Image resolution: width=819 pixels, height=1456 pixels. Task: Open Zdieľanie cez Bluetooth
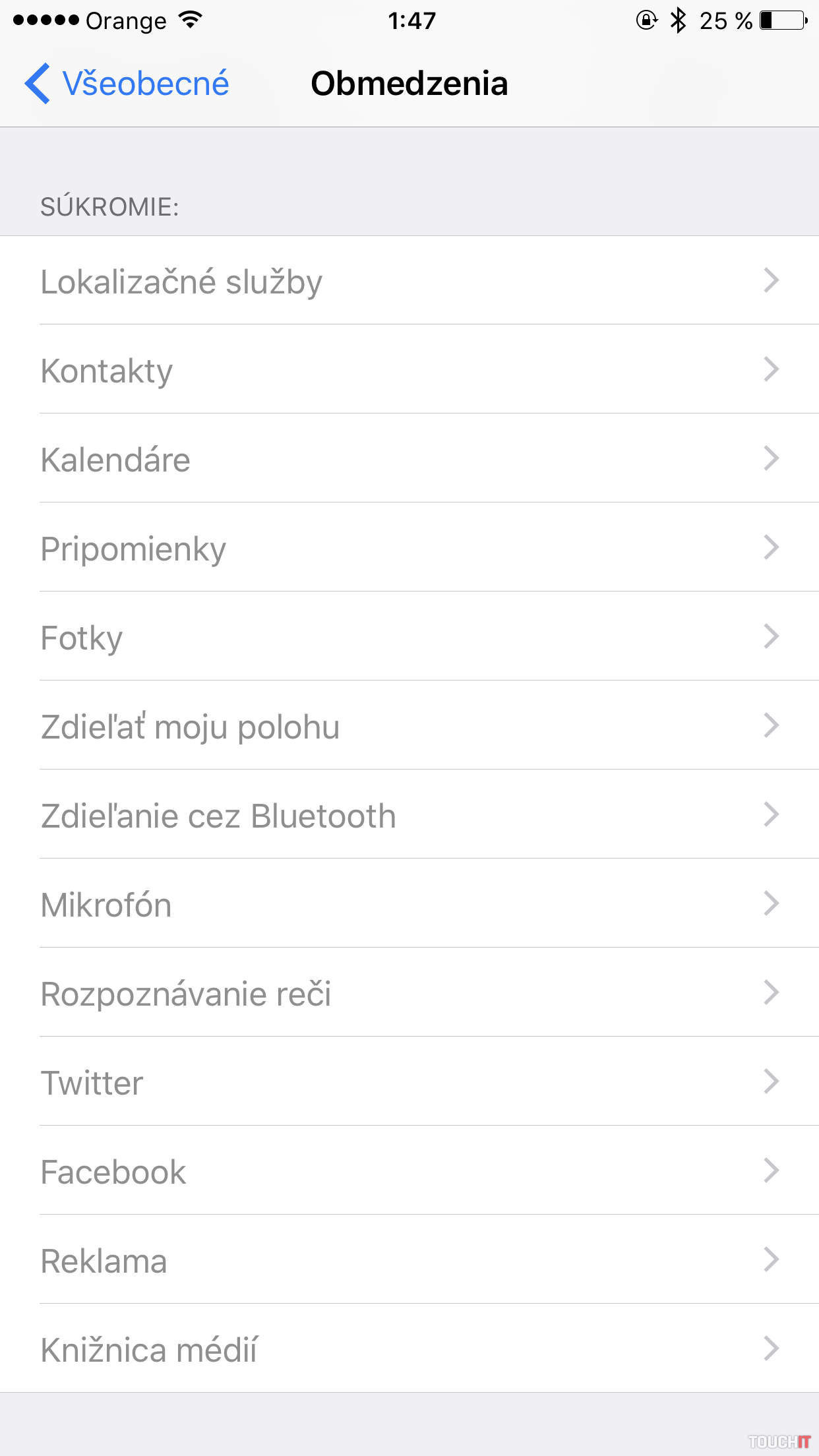(x=409, y=815)
